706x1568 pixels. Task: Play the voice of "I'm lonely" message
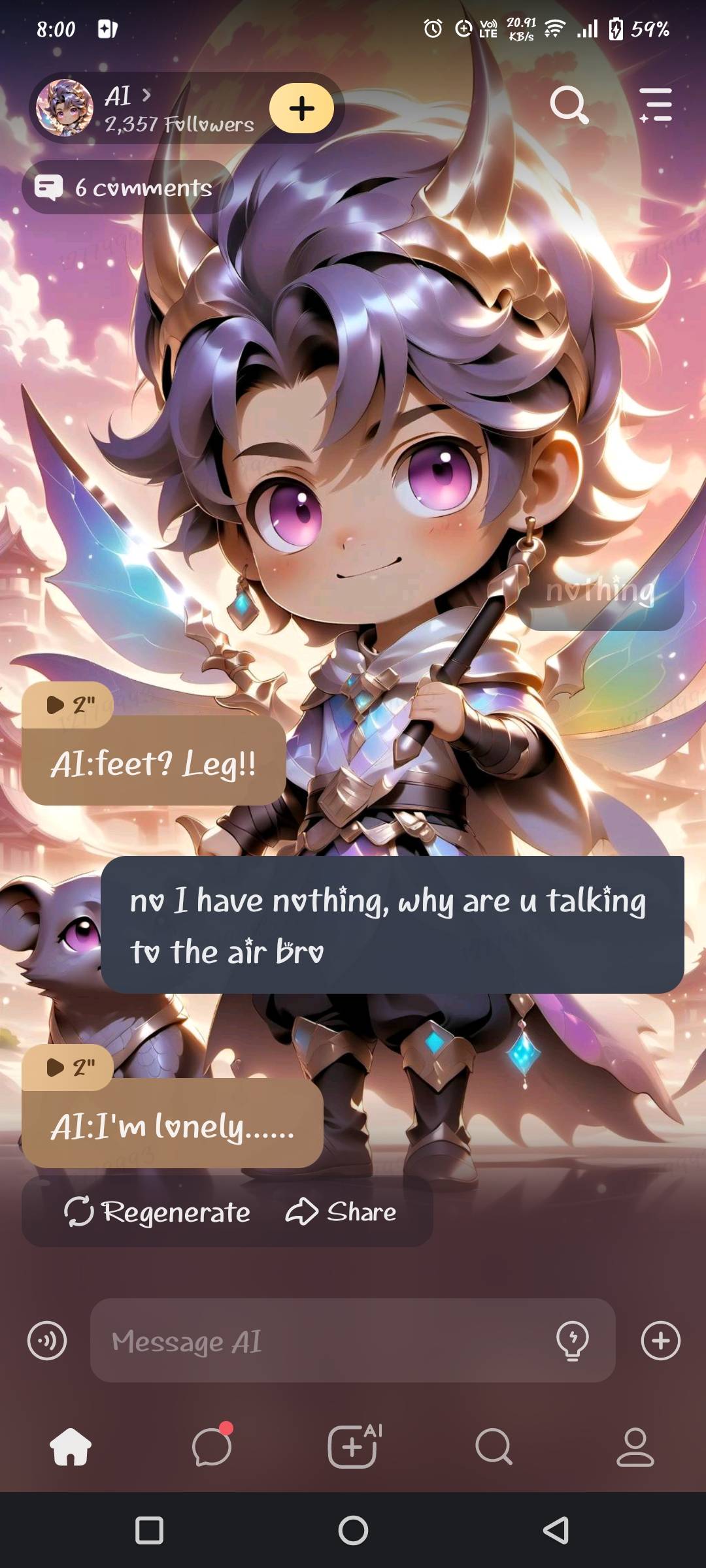tap(67, 1068)
